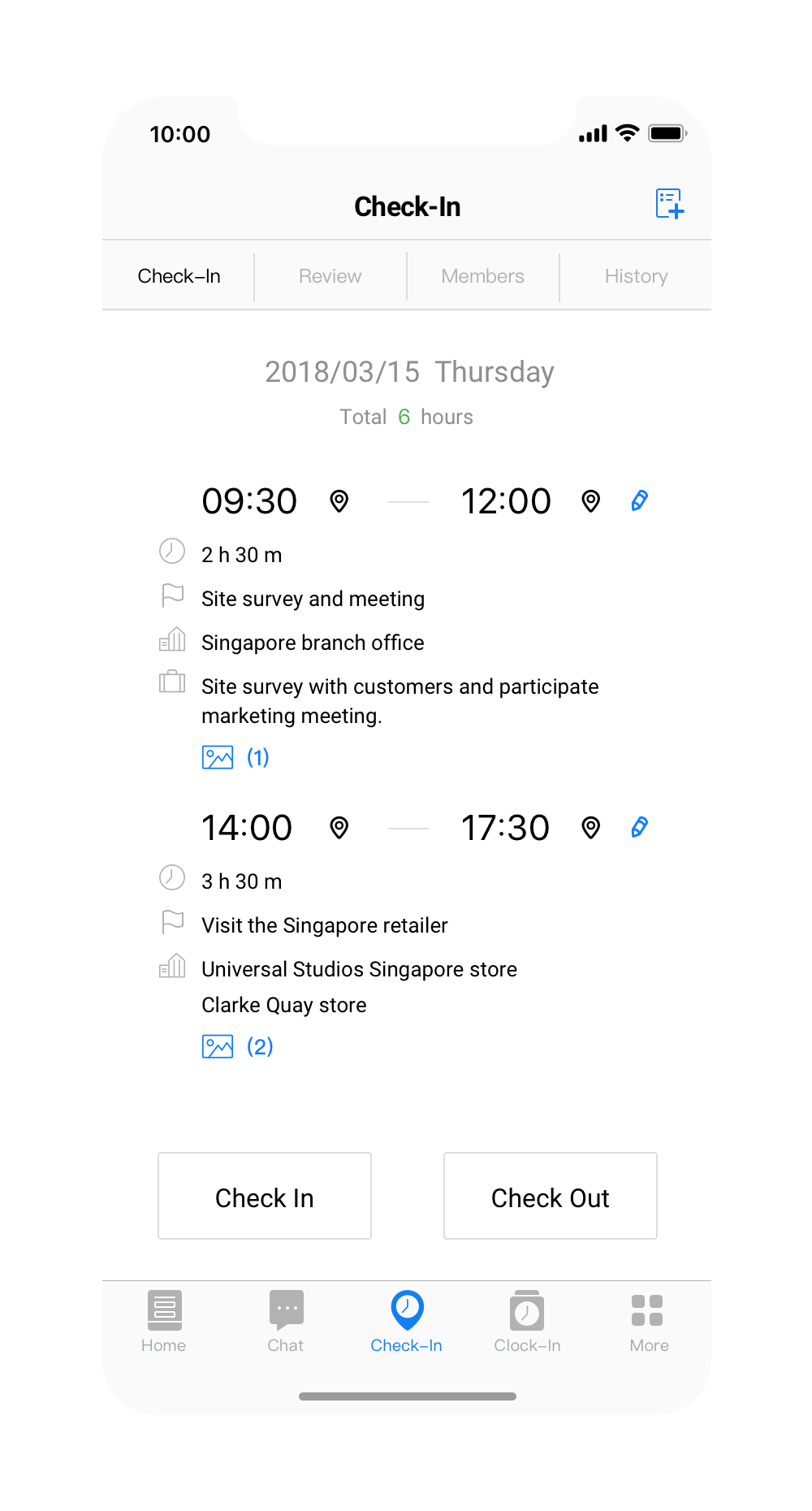Screen dimensions: 812x1511
Task: Open the photo attachments marked (2)
Action: click(236, 1046)
